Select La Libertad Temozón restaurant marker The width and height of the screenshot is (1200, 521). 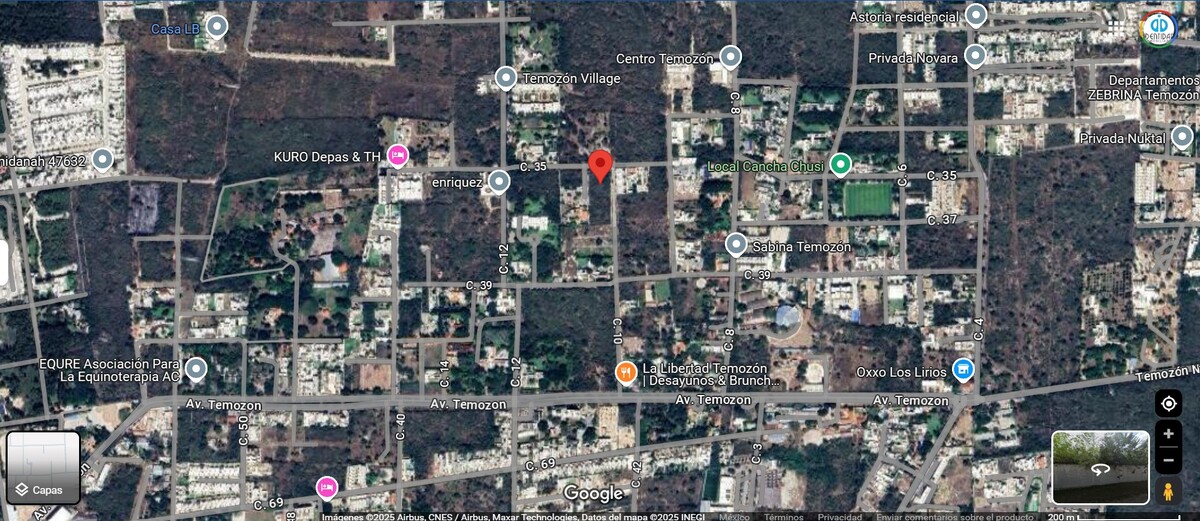coord(625,373)
